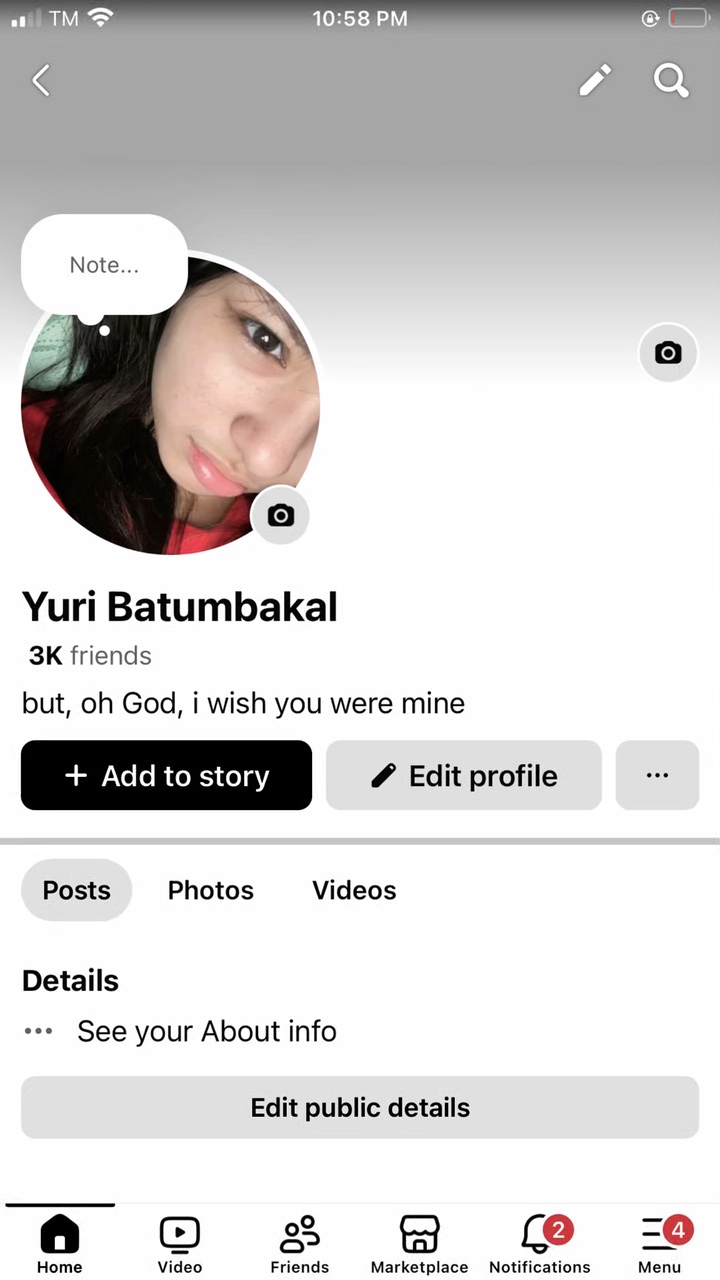Visit Marketplace
Screen dimensions: 720x1280
pos(420,1244)
